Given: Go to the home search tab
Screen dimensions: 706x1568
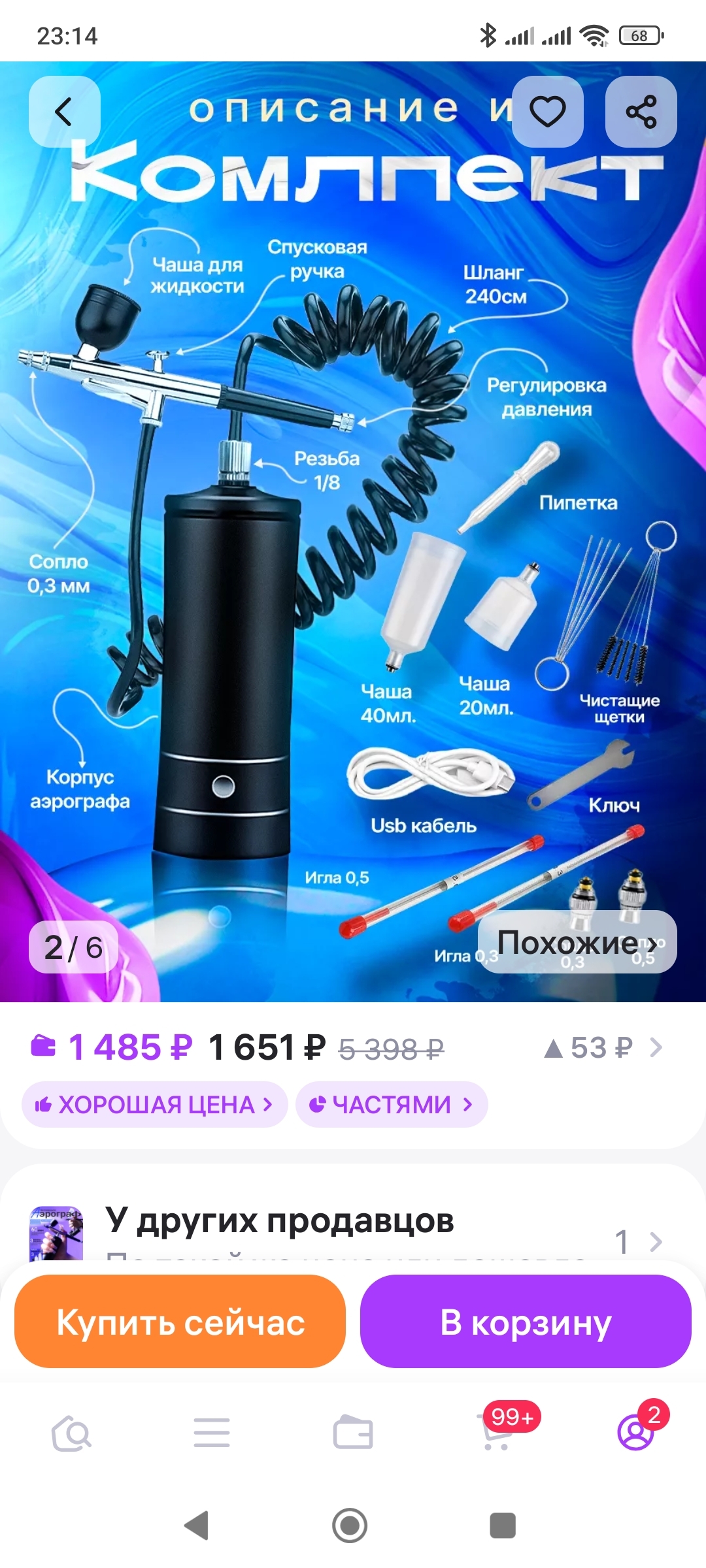Looking at the screenshot, I should 71,1433.
